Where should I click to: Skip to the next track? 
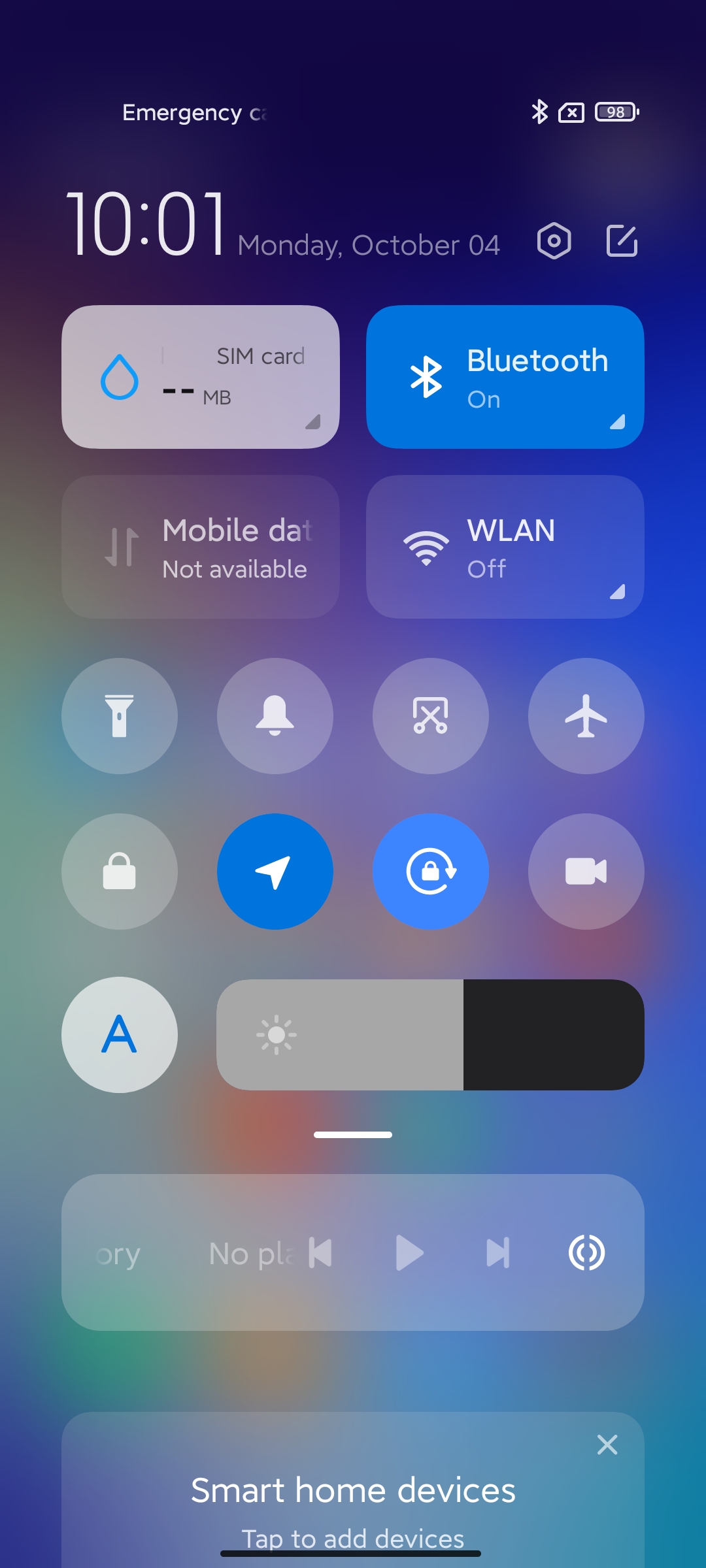[497, 1253]
